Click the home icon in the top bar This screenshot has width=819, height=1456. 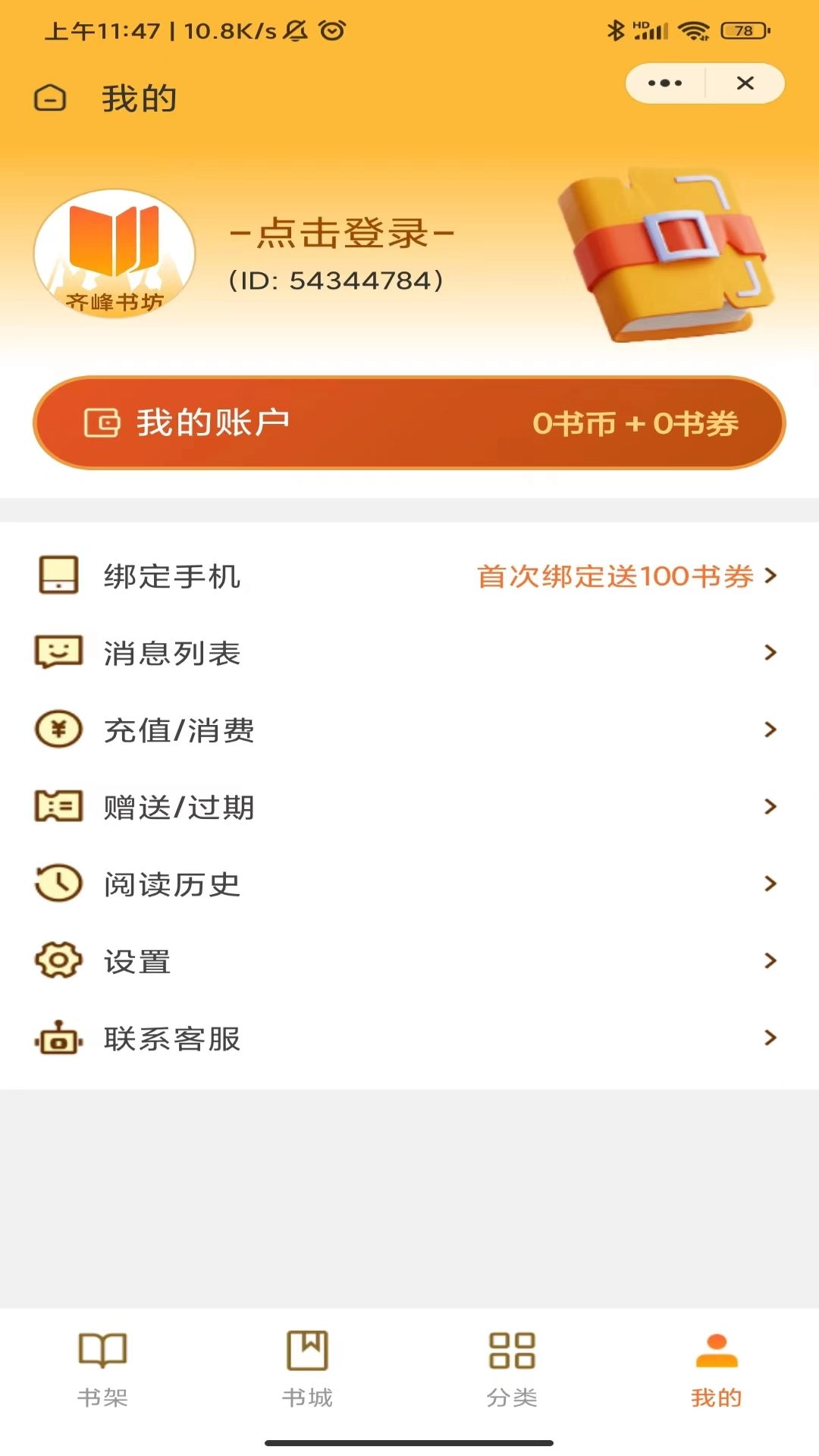[49, 97]
